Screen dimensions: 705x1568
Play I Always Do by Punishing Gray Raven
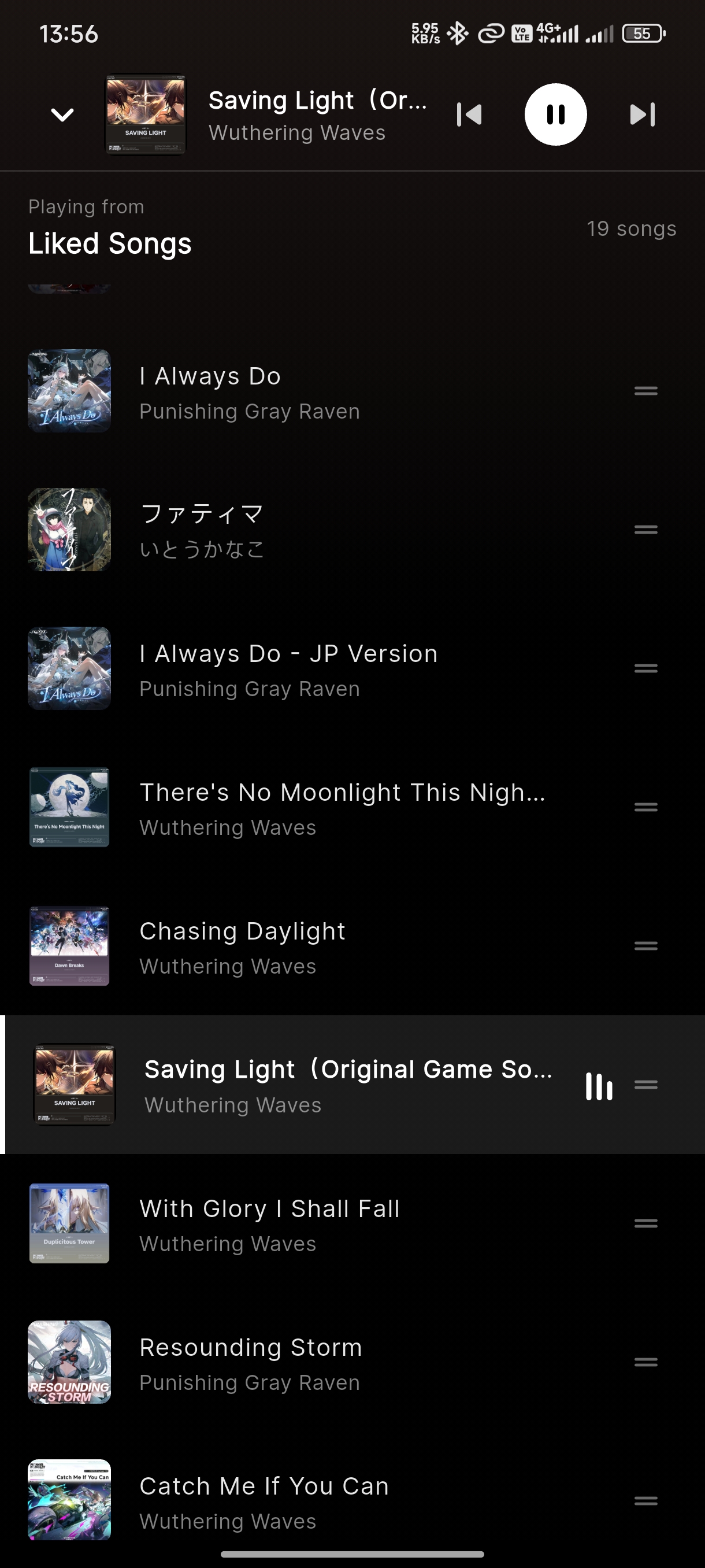[x=250, y=392]
